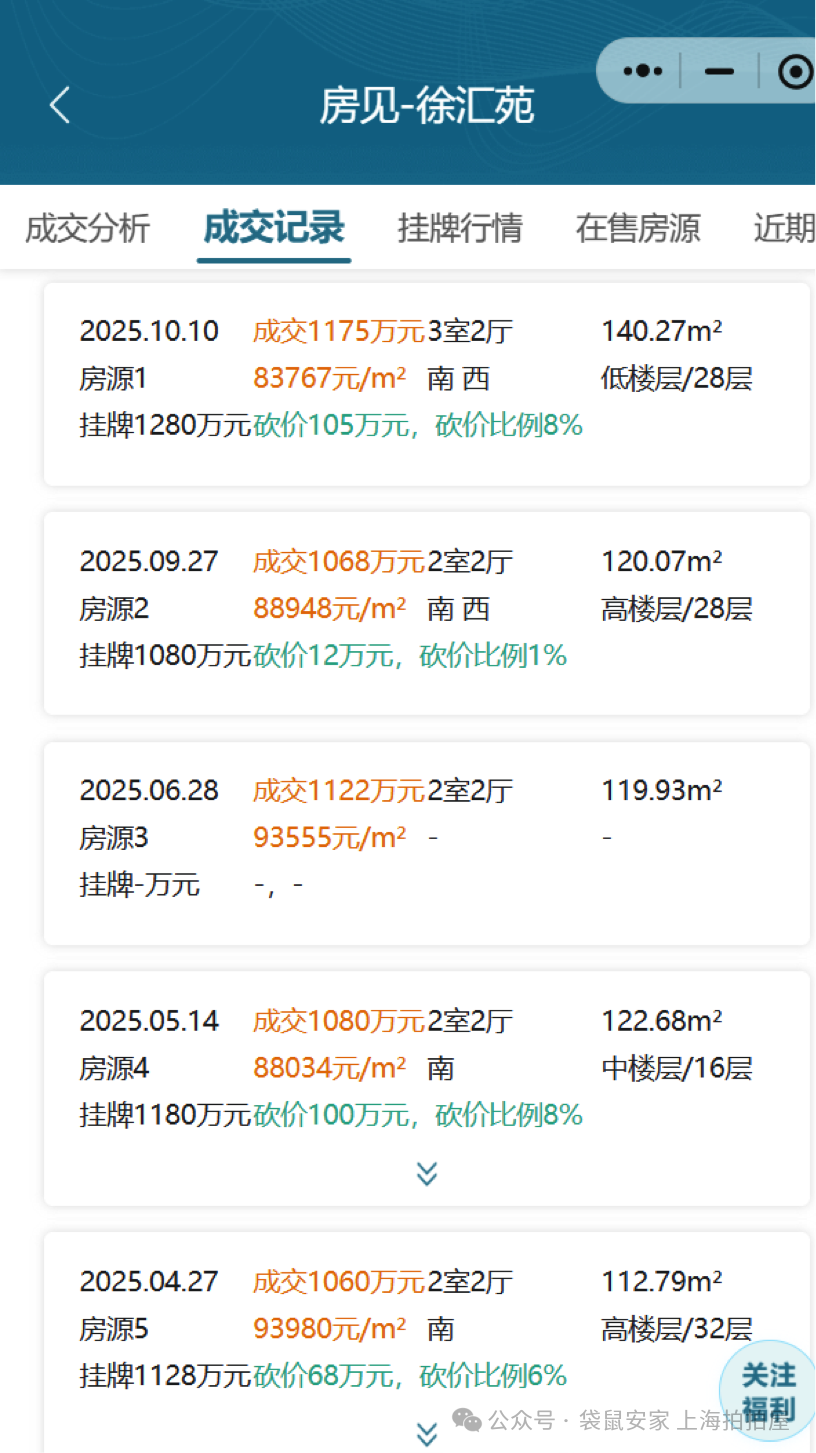Minimize the mini program

click(719, 72)
